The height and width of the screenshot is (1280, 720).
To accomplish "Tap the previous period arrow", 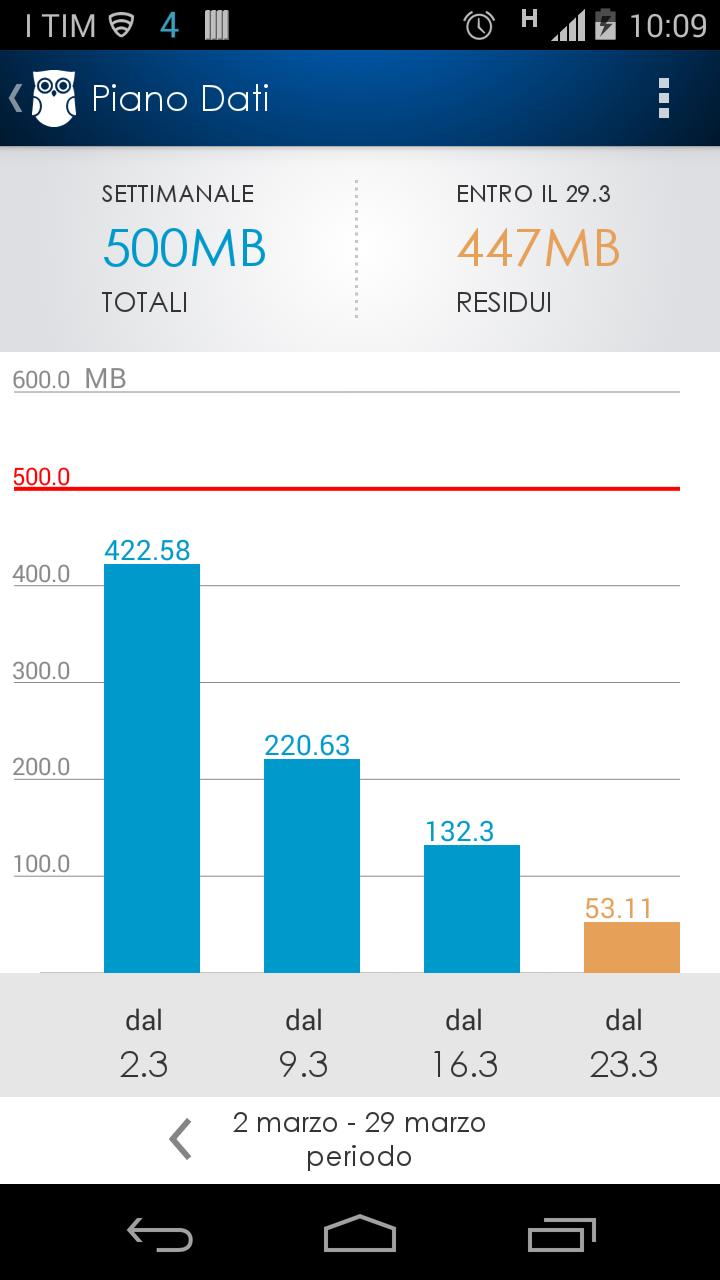I will tap(180, 1138).
